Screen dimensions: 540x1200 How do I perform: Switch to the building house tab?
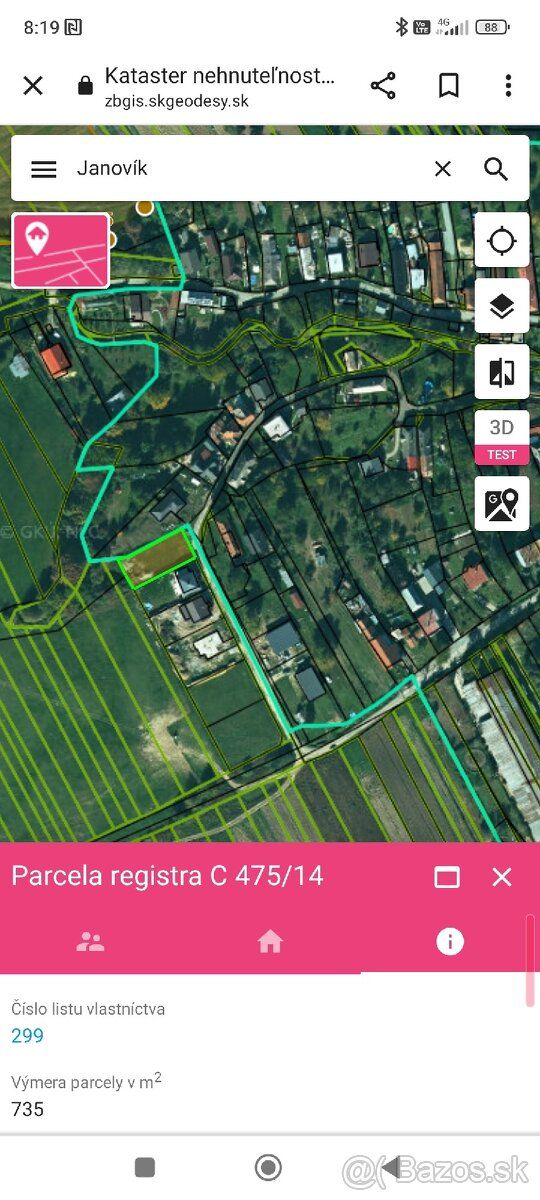[x=270, y=941]
